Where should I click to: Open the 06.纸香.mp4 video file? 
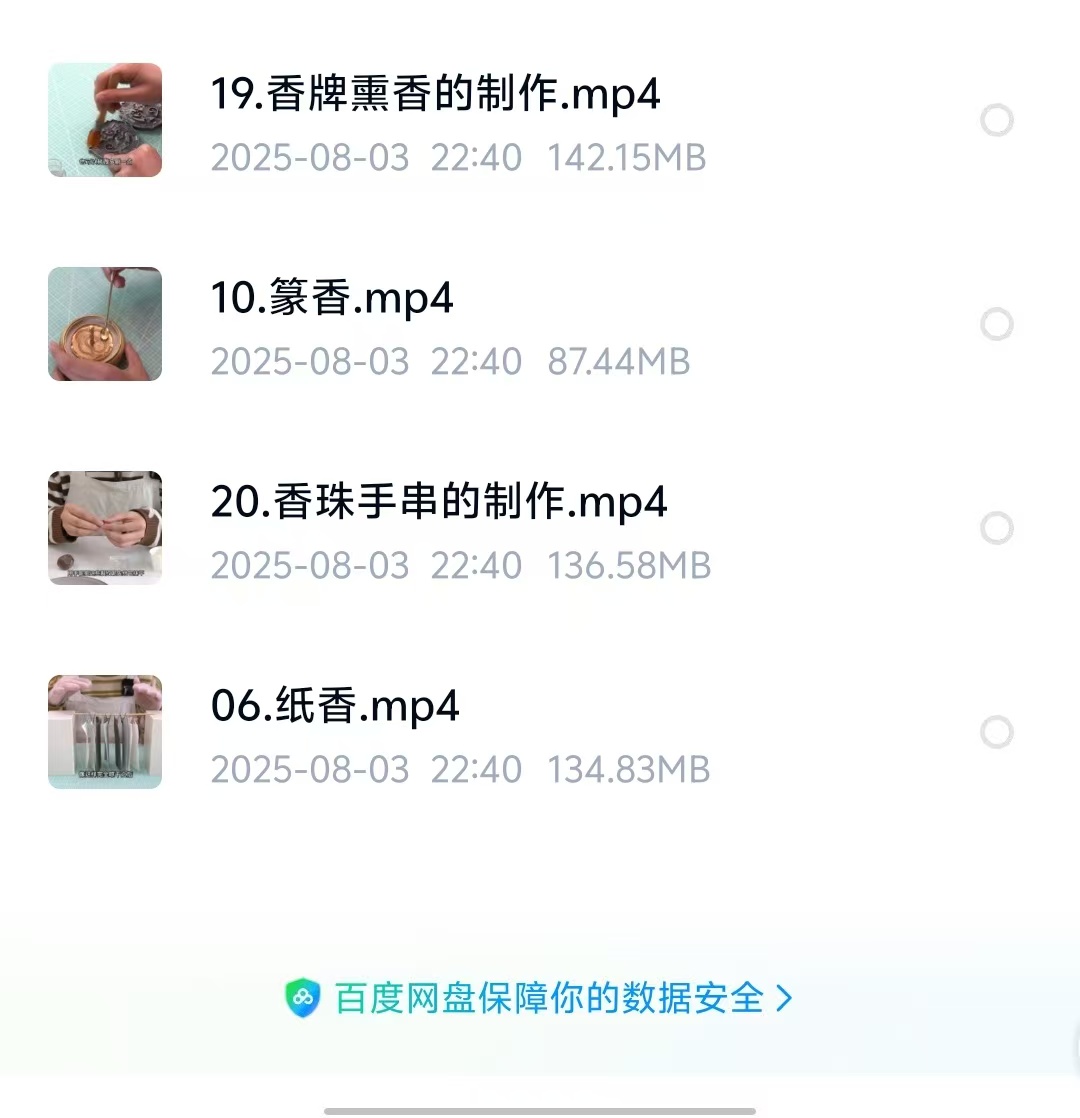tap(335, 707)
